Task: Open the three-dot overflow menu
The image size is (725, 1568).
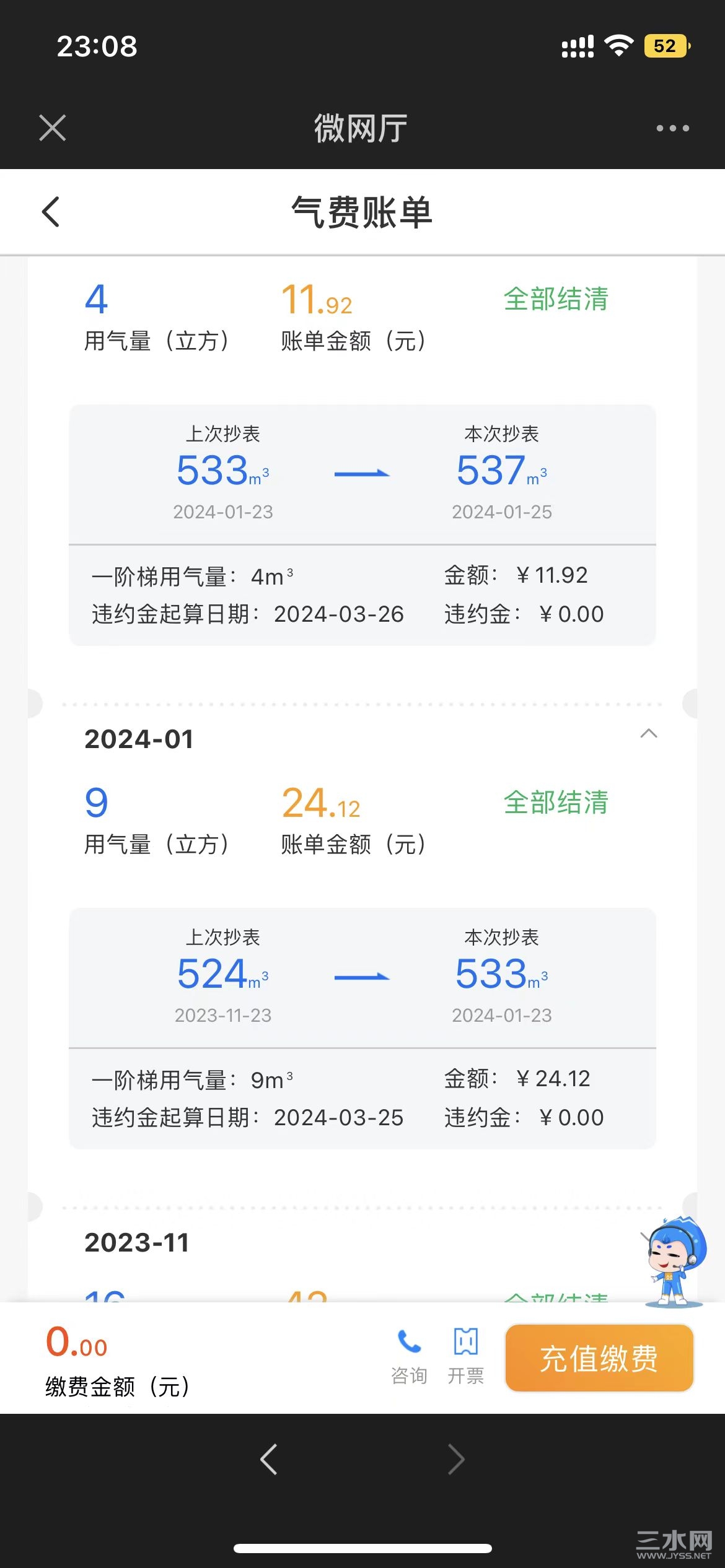Action: click(x=672, y=128)
